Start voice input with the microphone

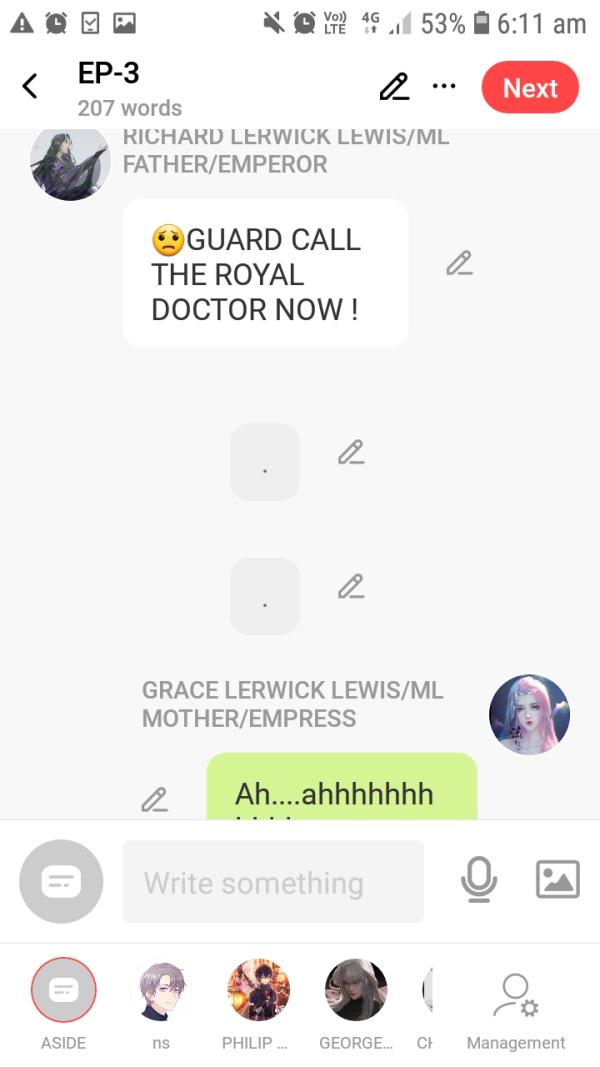tap(478, 881)
